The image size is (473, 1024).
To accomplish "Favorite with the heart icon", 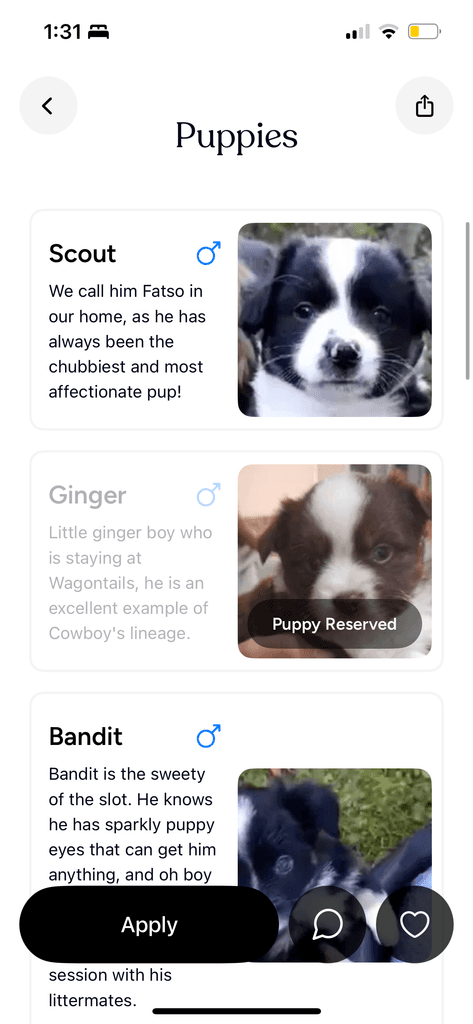I will 415,925.
